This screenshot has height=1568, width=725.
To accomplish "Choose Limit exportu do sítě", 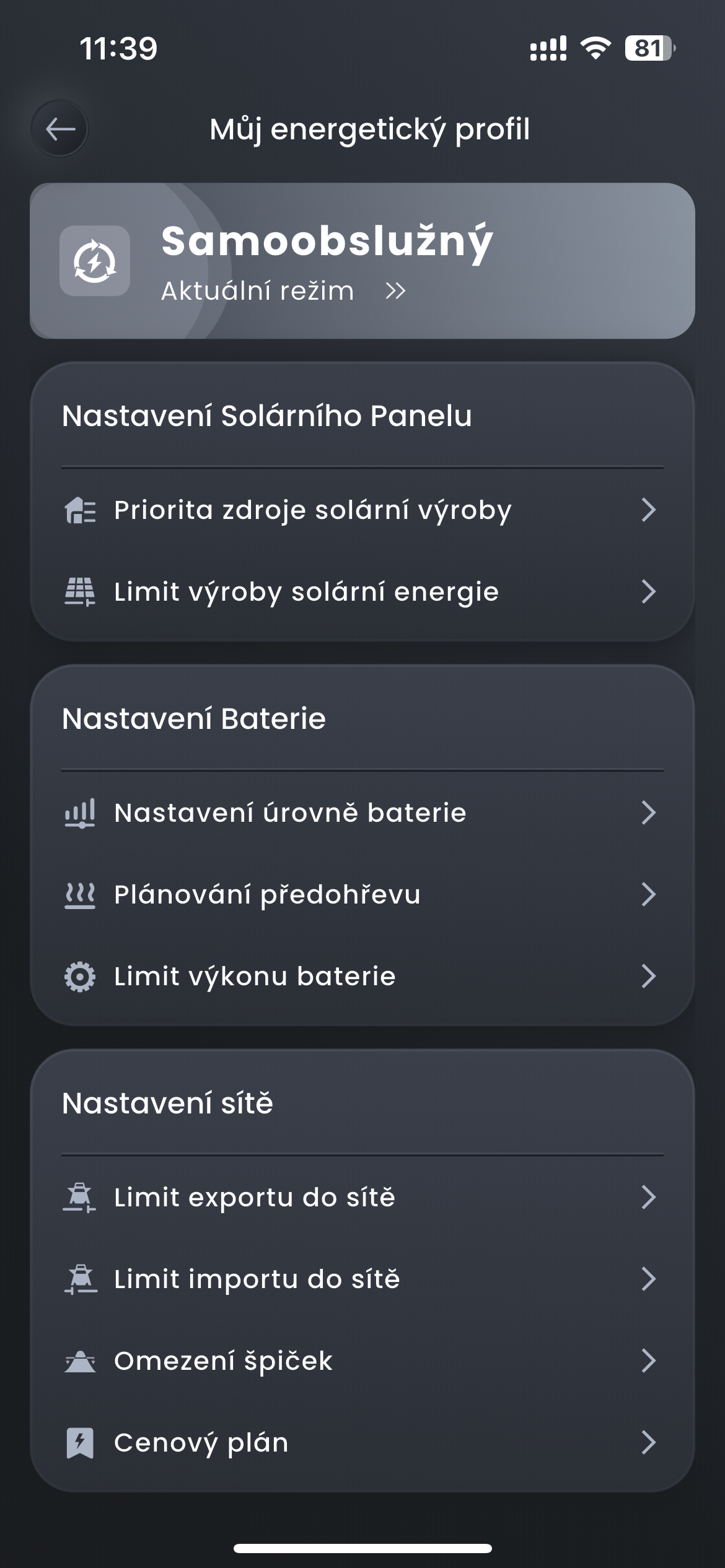I will 362,1198.
